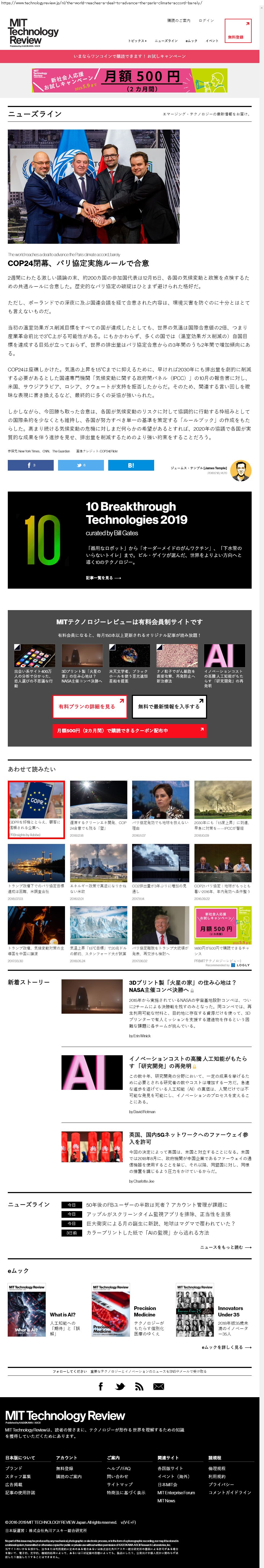
Task: Open the イベント navigation item
Action: pyautogui.click(x=212, y=41)
